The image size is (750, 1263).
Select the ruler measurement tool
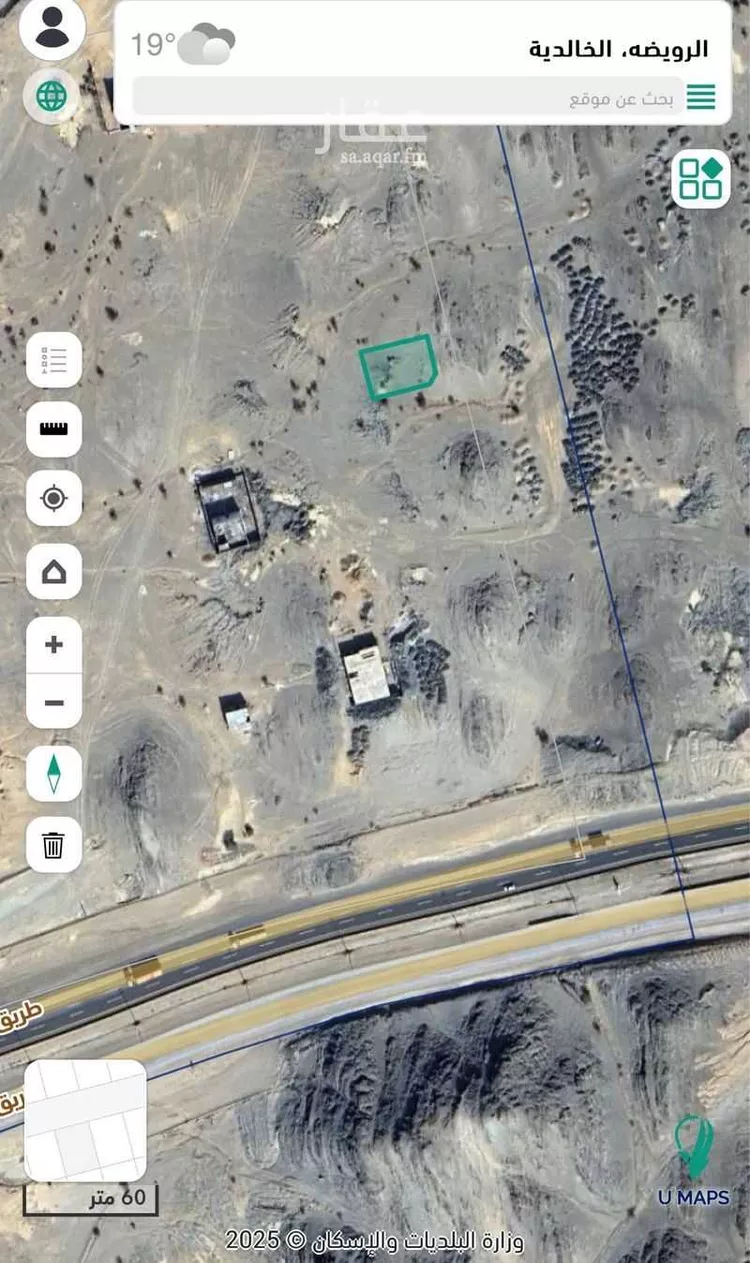(x=53, y=429)
